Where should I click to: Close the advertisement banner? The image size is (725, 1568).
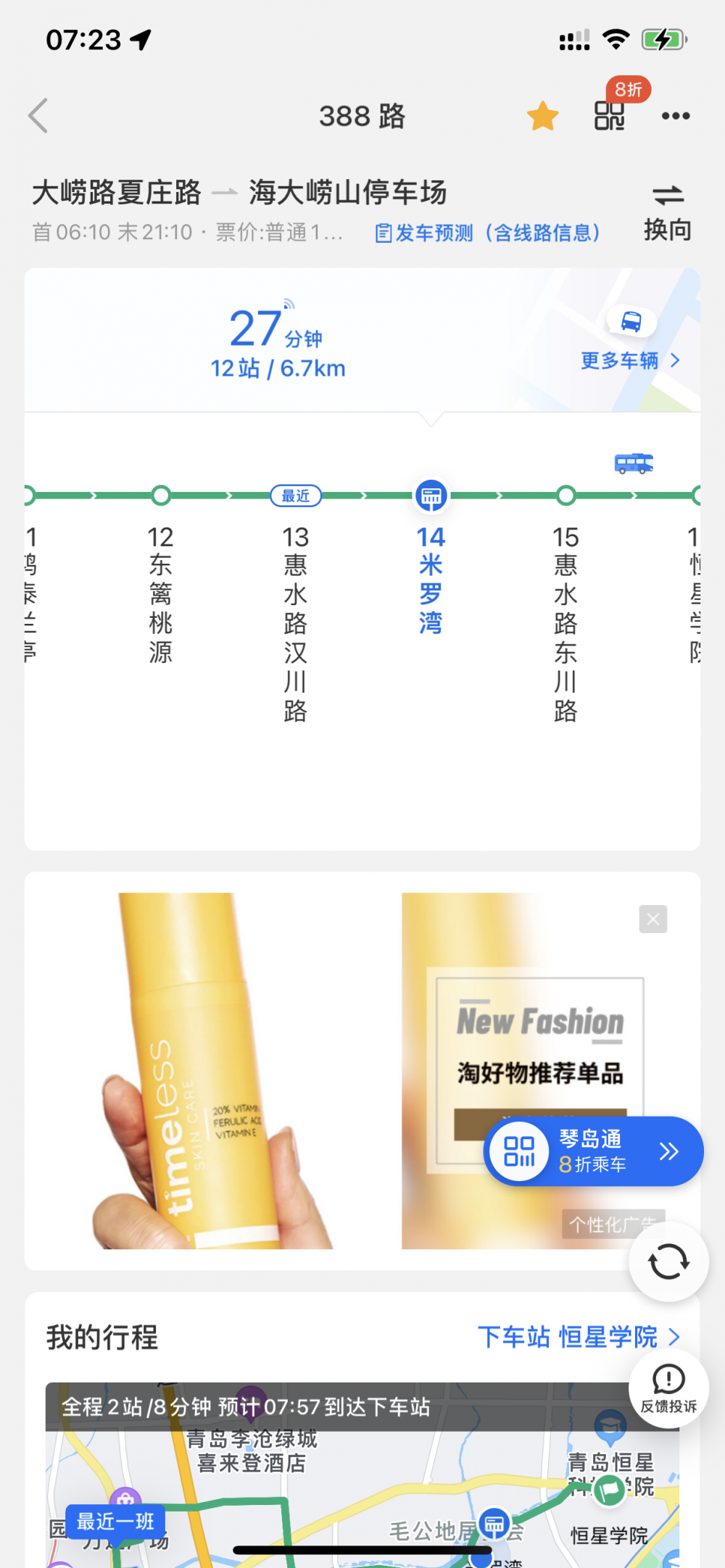[652, 919]
